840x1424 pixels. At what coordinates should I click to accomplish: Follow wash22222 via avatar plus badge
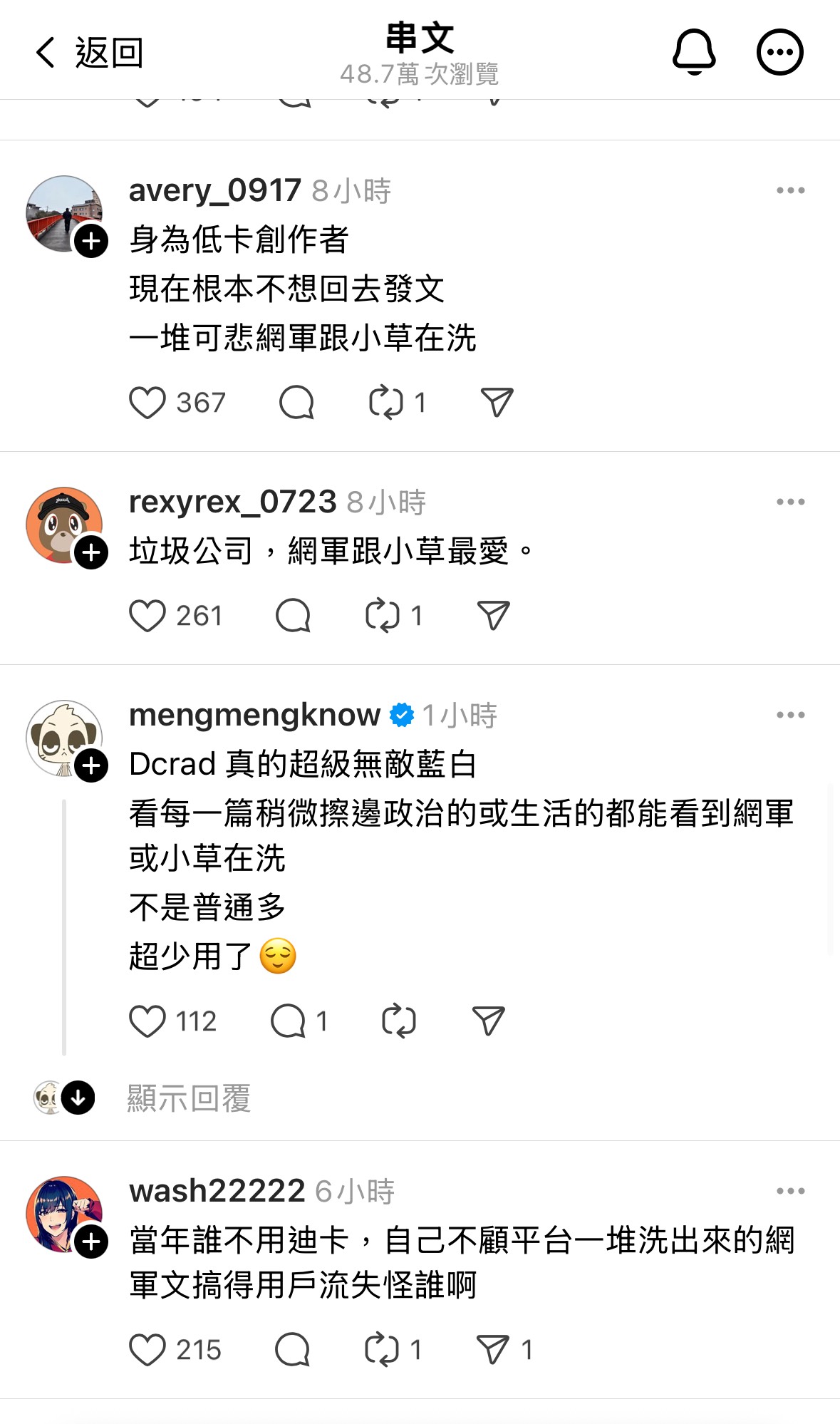tap(91, 1242)
